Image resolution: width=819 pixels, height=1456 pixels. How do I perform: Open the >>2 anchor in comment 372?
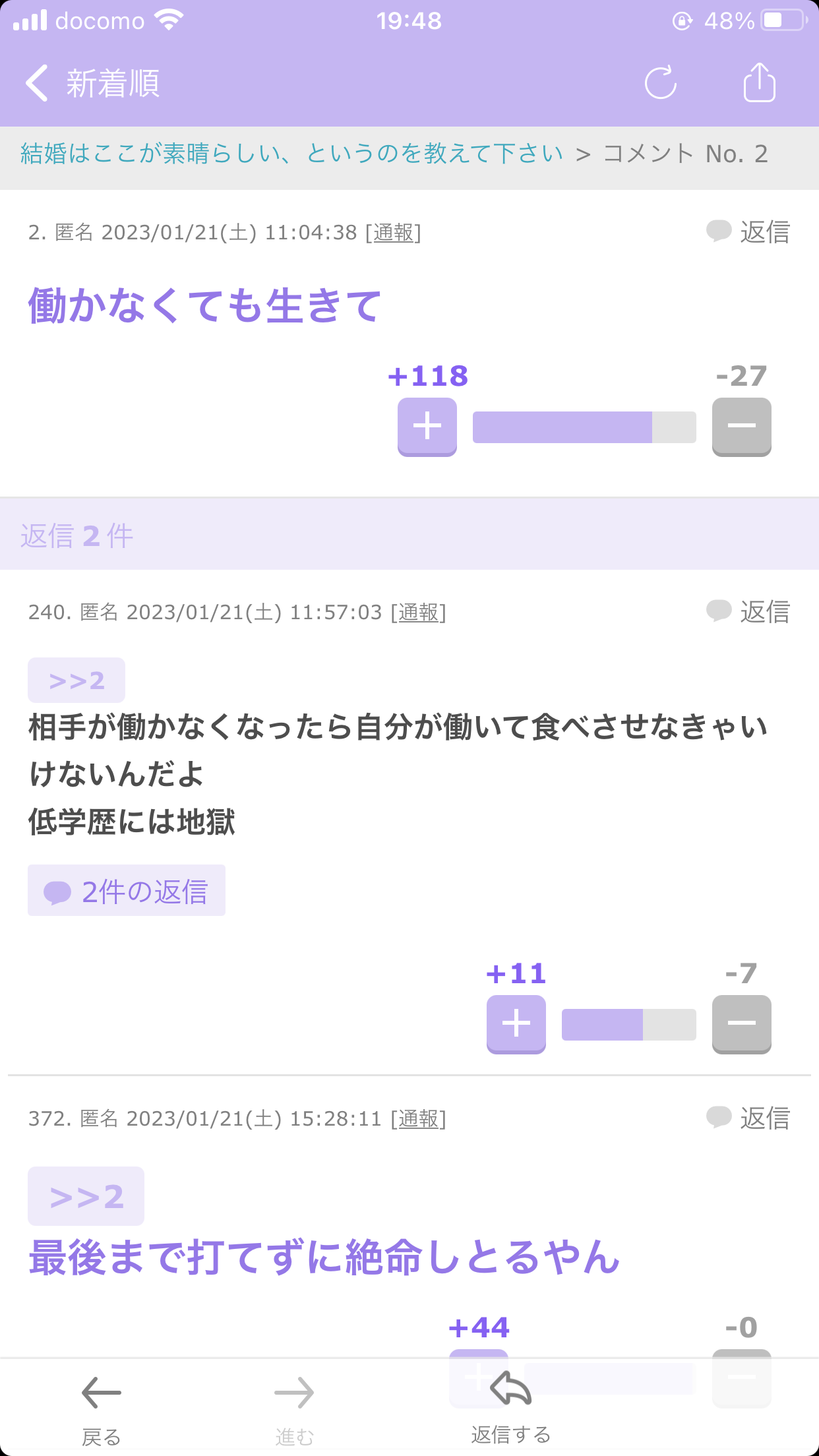tap(86, 1196)
